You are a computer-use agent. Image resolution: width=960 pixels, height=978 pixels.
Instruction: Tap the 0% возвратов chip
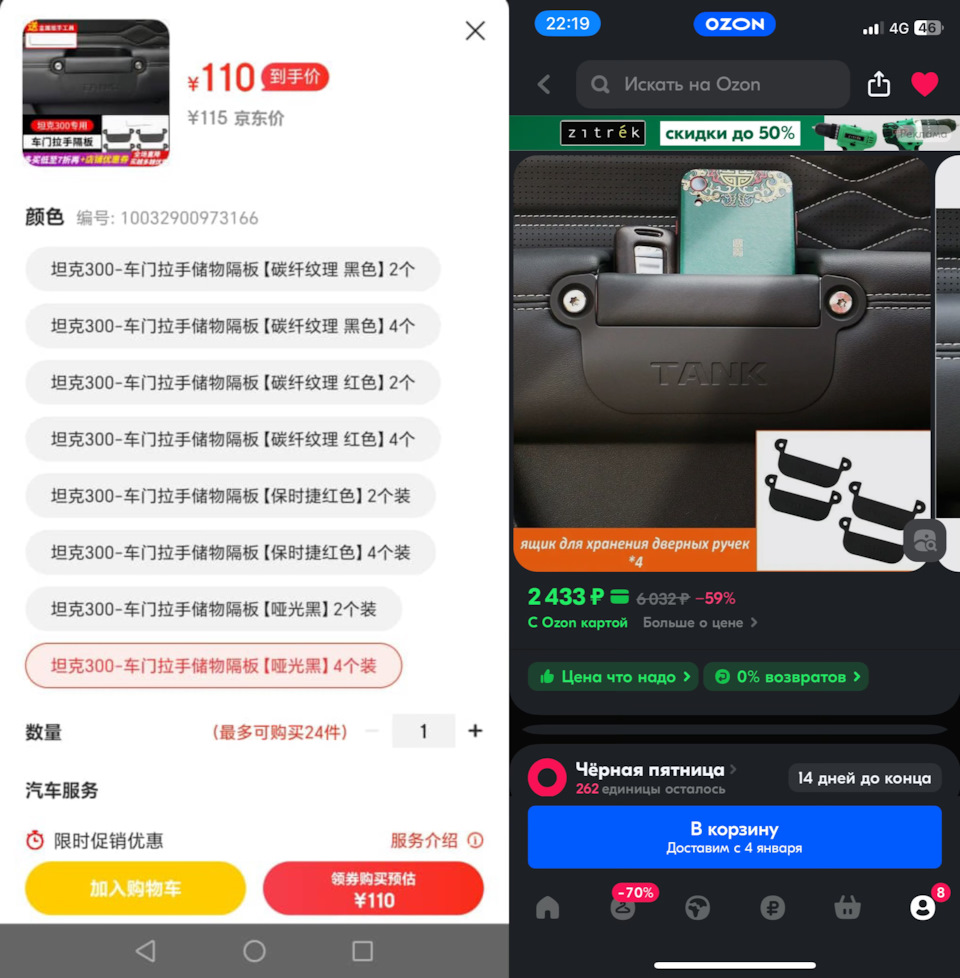coord(785,677)
